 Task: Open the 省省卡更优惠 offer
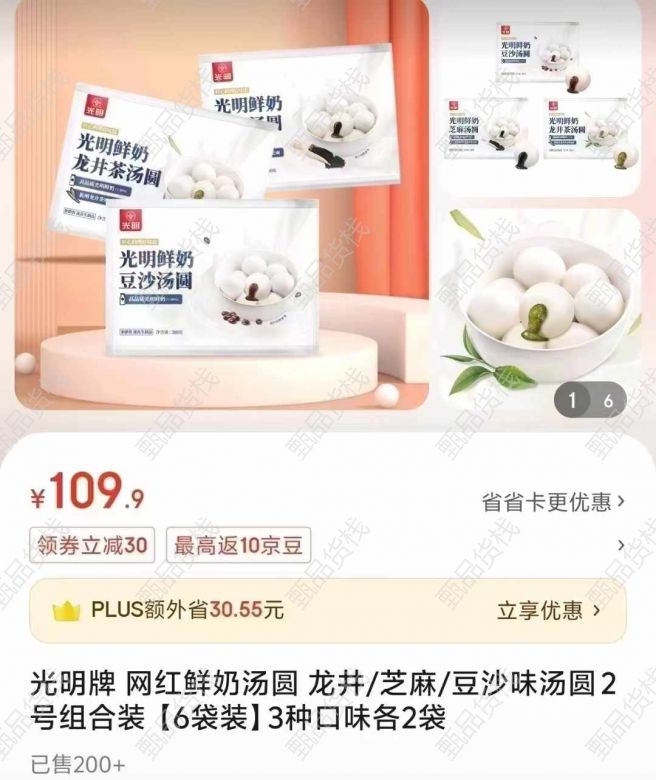[x=553, y=501]
